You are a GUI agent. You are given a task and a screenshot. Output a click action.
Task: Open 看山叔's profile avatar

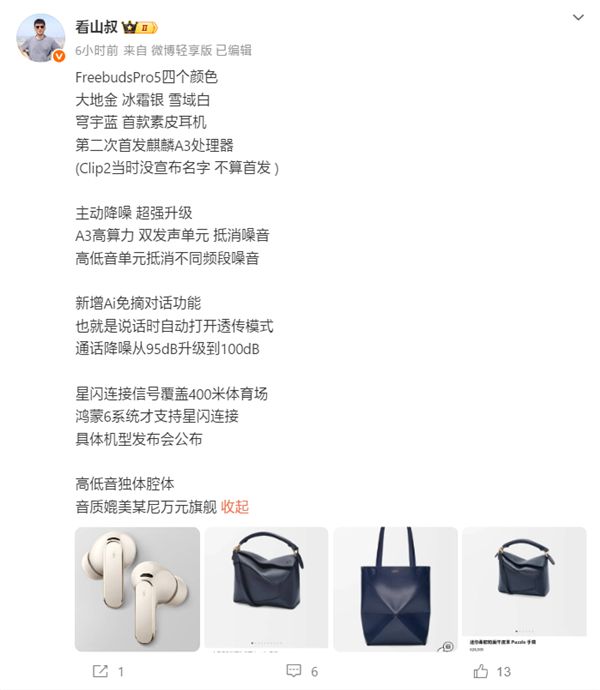41,37
